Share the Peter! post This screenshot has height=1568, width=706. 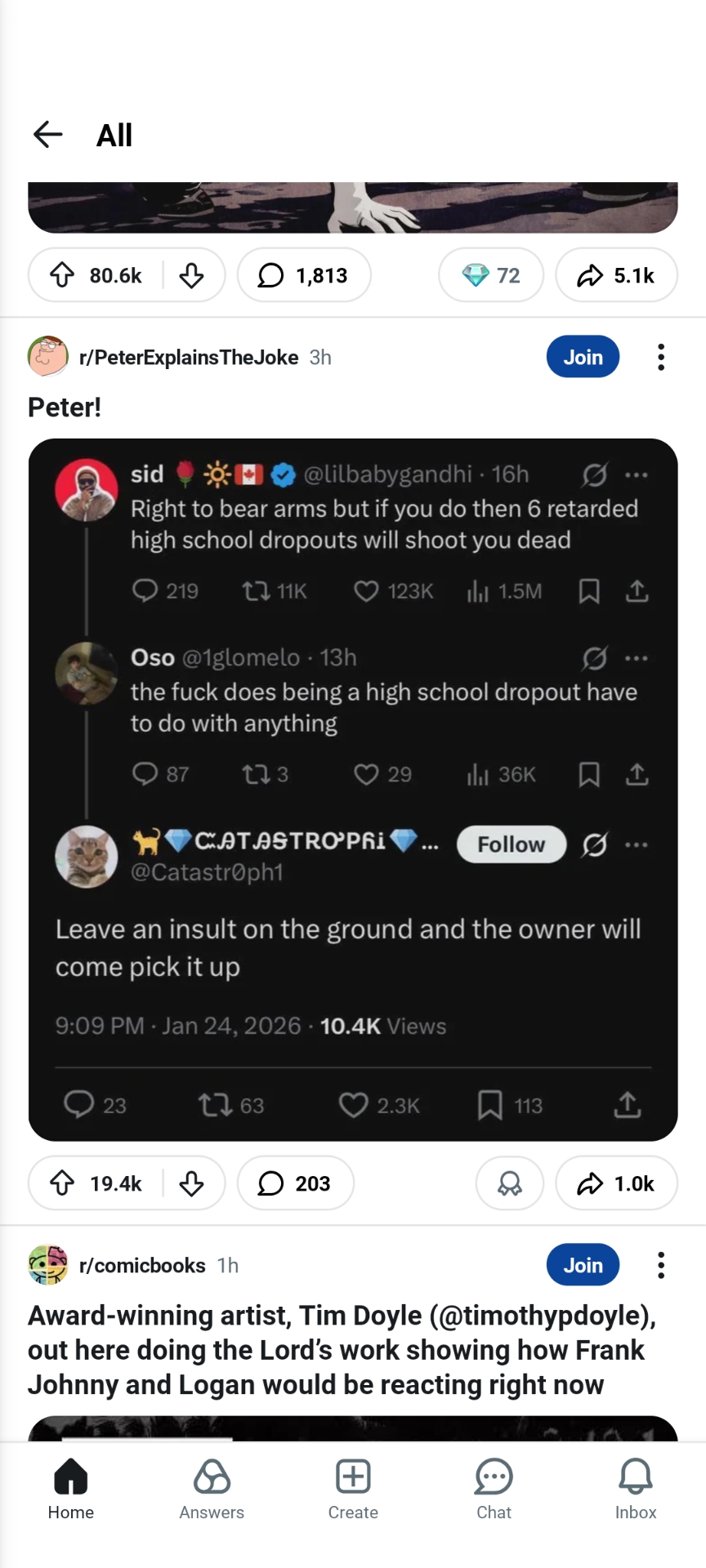(x=616, y=1183)
